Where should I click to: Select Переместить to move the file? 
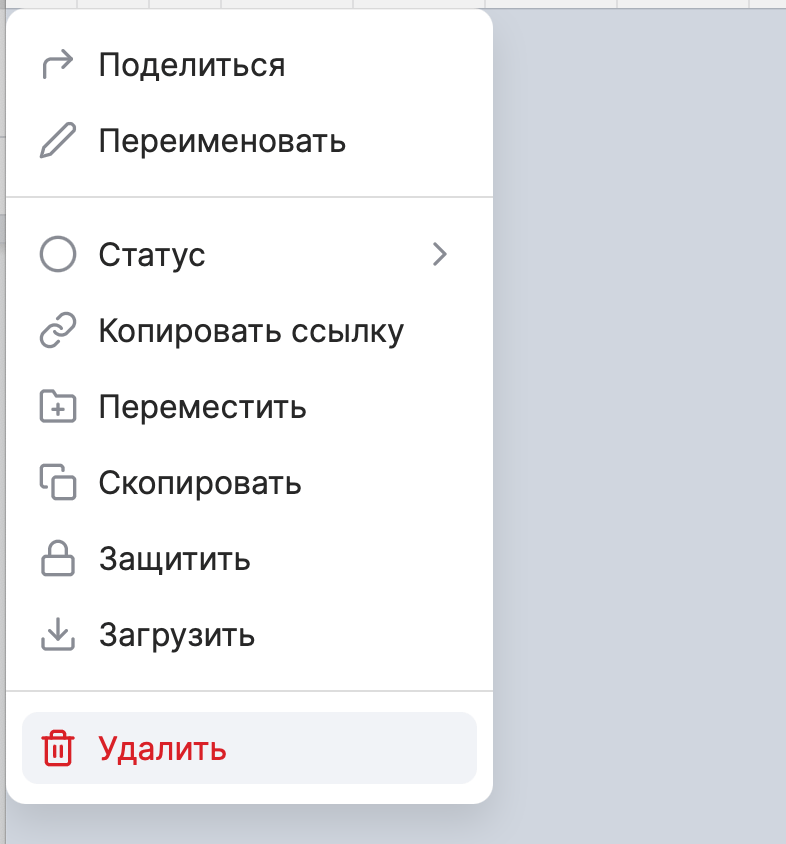point(202,407)
